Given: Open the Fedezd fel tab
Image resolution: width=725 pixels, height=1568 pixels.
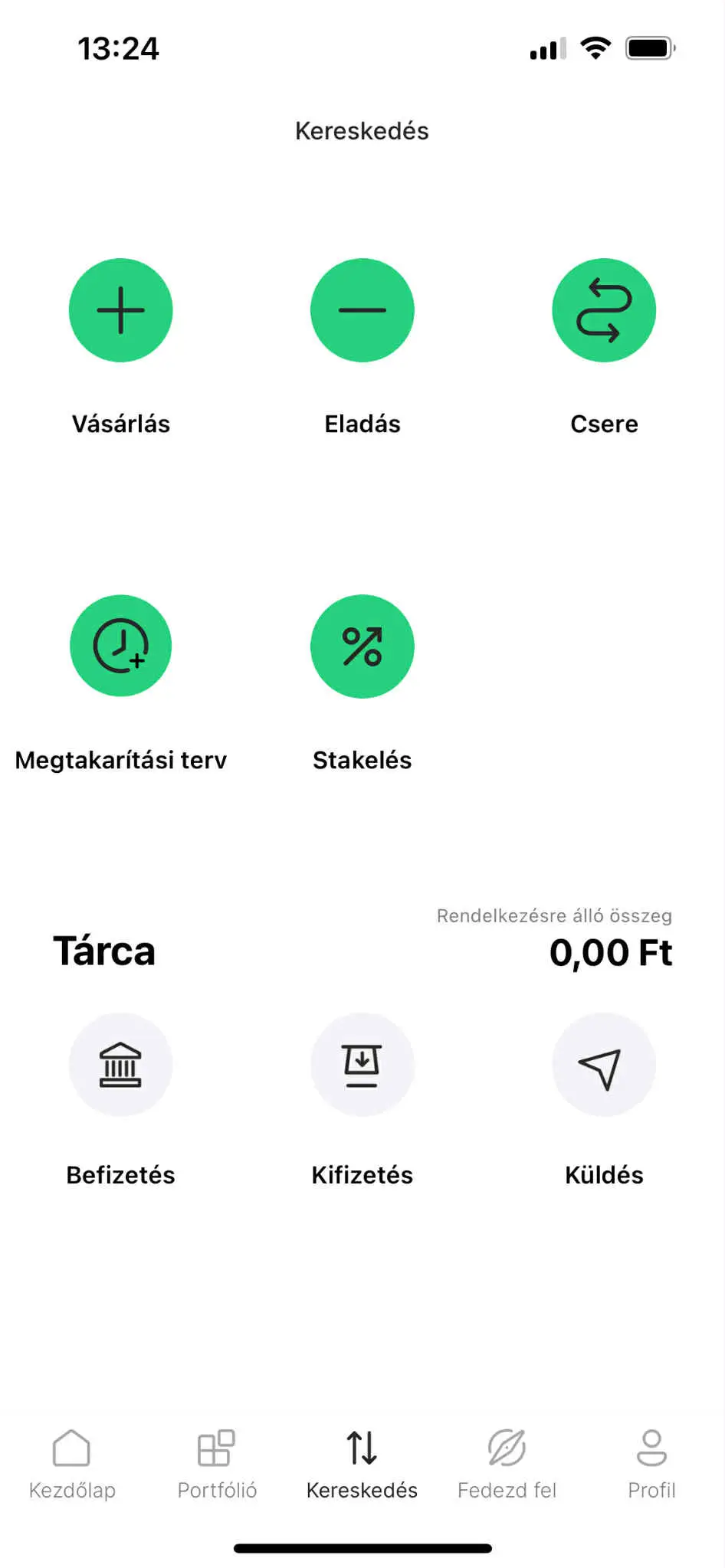Looking at the screenshot, I should [507, 1463].
